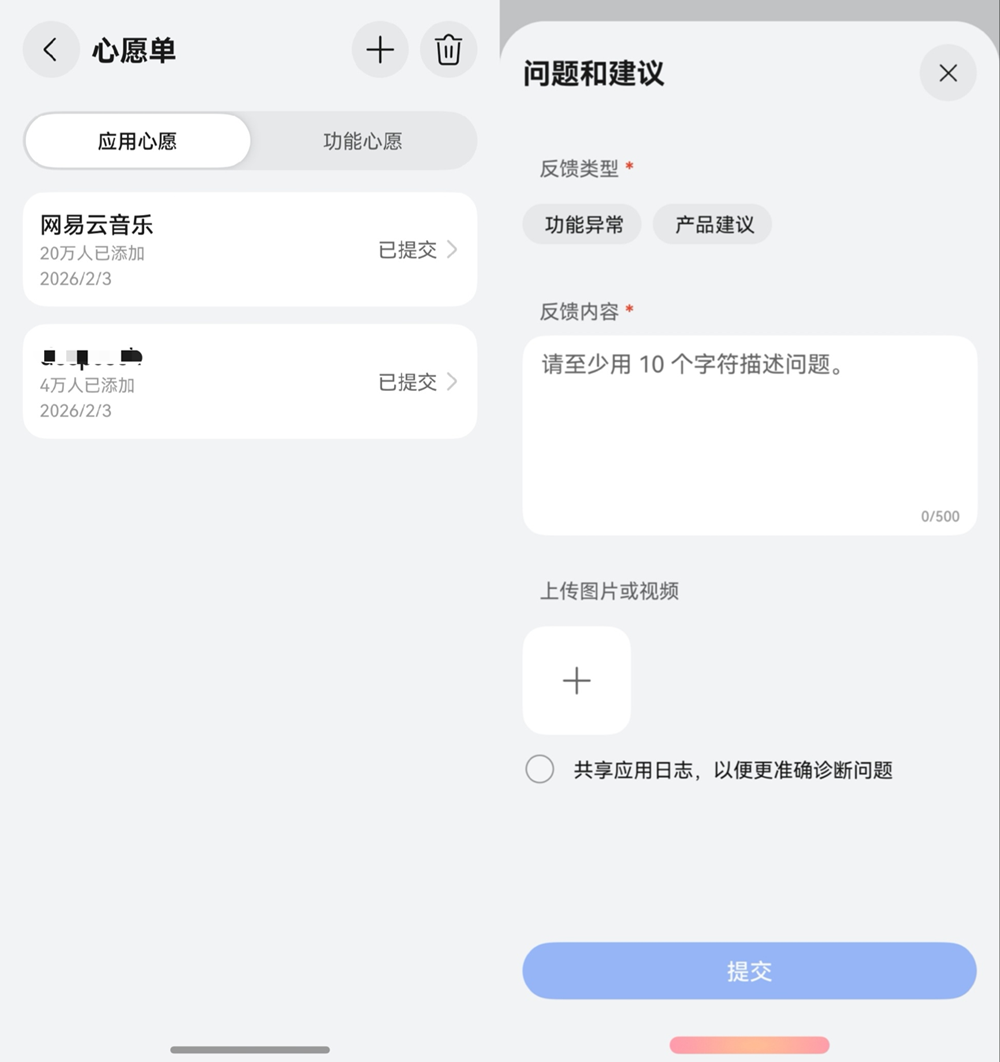Choose the 产品建议 feedback type
This screenshot has height=1062, width=1000.
(x=713, y=224)
